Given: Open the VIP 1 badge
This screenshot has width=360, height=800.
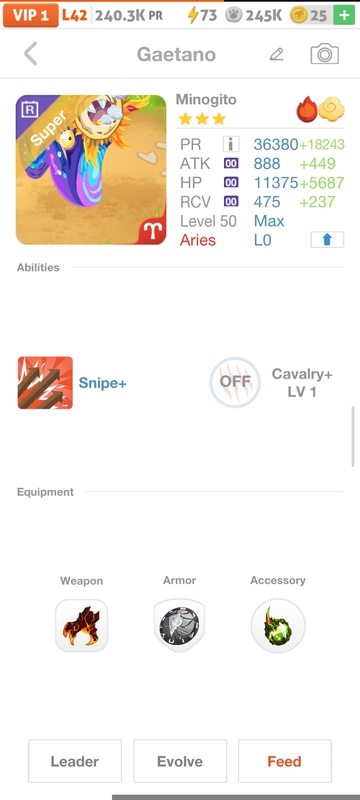Looking at the screenshot, I should coord(31,15).
